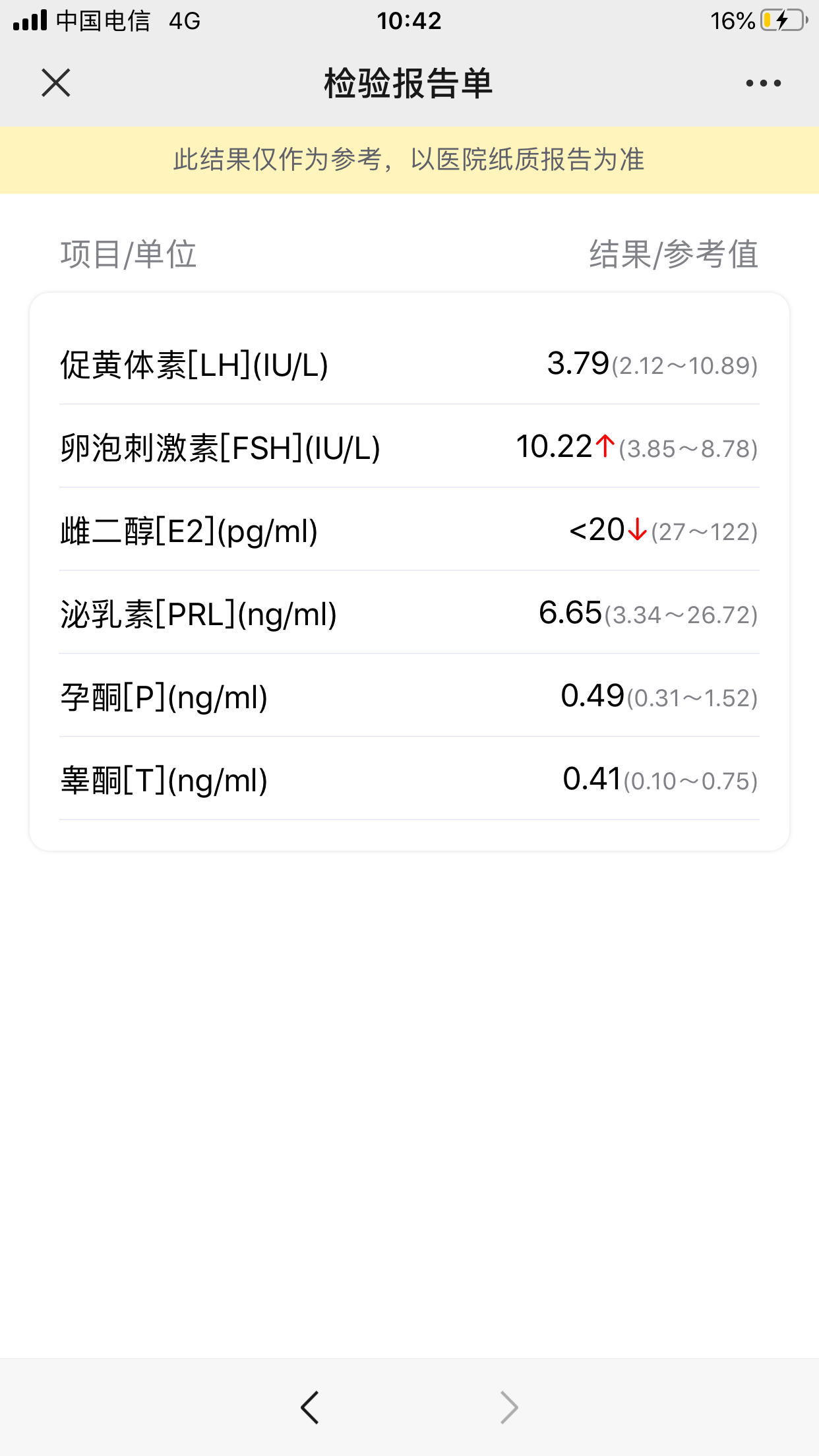Tap the forward page arrow

(509, 1408)
